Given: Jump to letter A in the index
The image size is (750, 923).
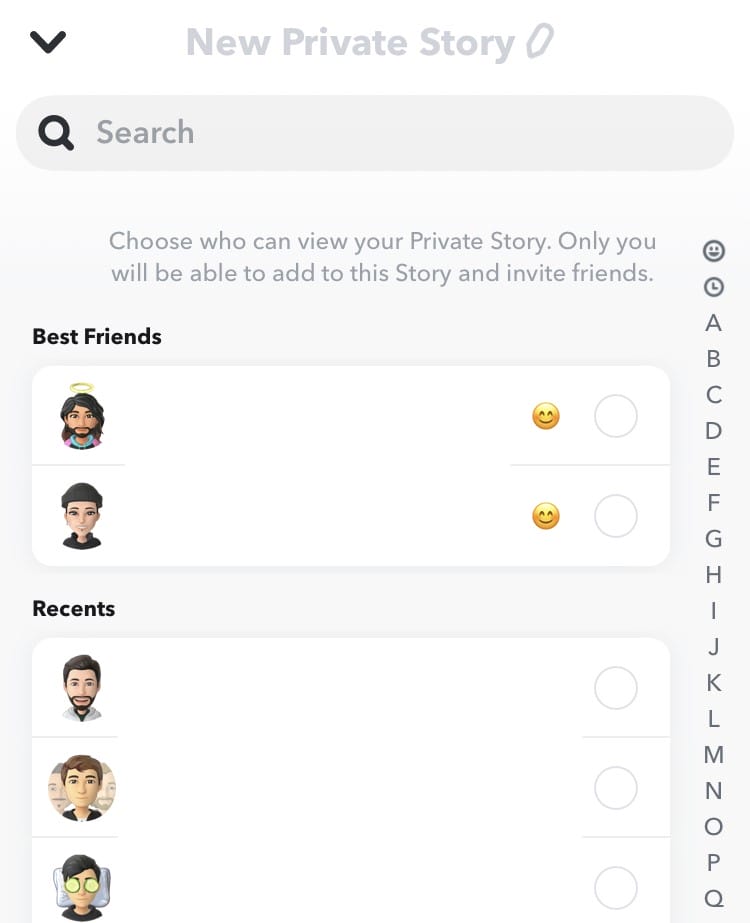Looking at the screenshot, I should [x=713, y=323].
